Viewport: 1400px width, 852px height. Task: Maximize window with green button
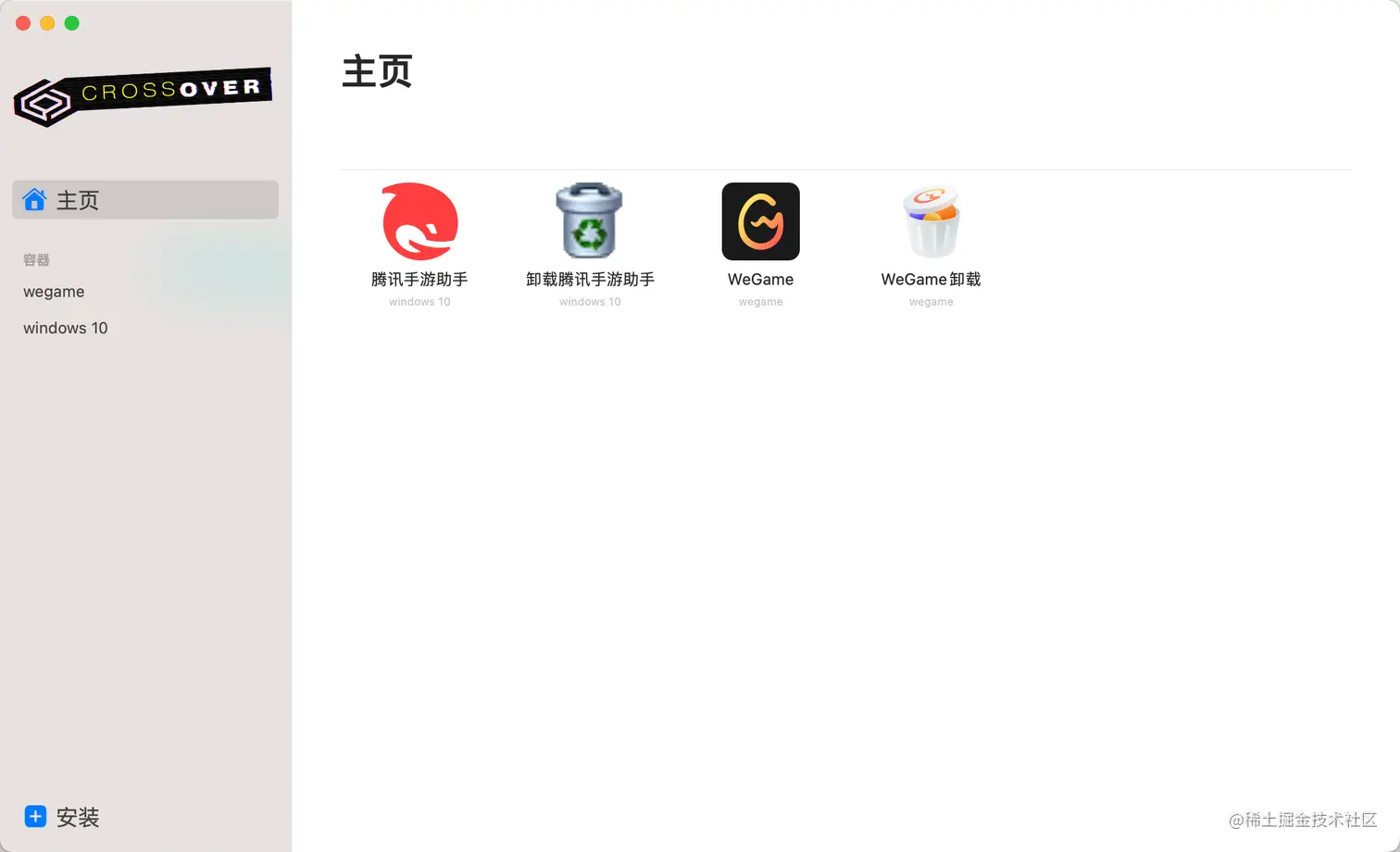click(72, 23)
